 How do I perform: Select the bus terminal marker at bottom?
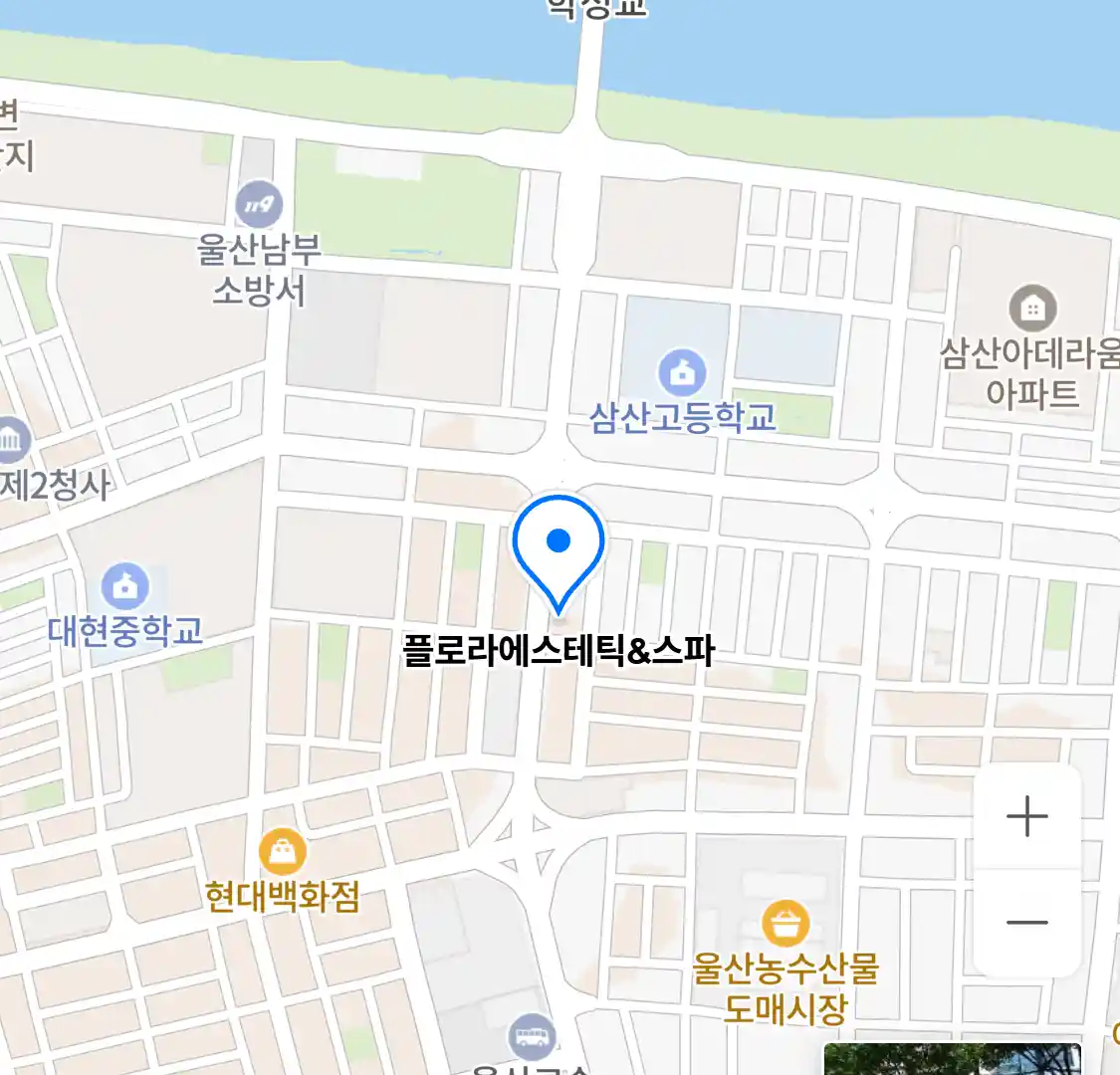pyautogui.click(x=533, y=1038)
